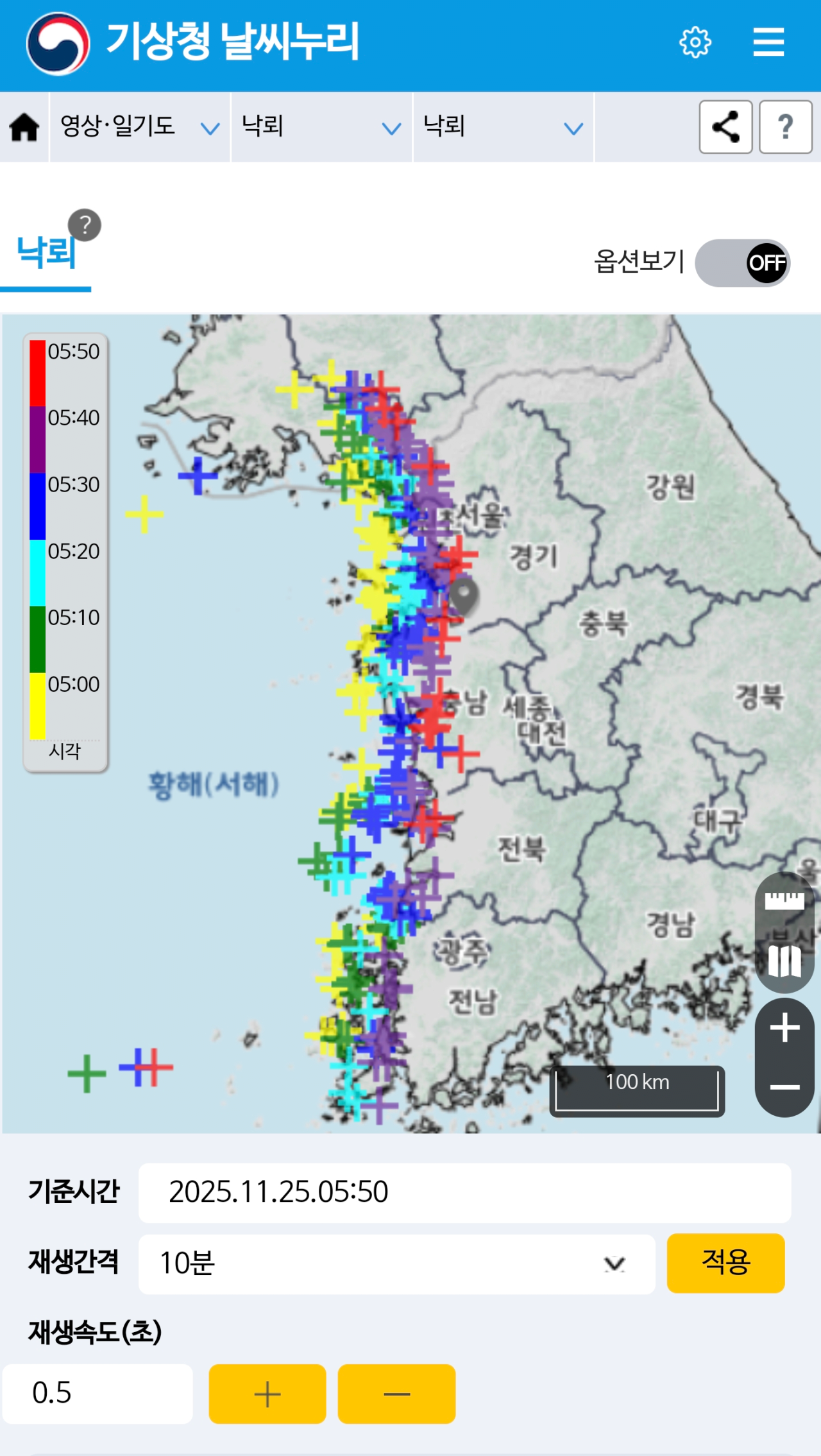This screenshot has height=1456, width=821.
Task: Open the map layers icon
Action: click(x=784, y=961)
